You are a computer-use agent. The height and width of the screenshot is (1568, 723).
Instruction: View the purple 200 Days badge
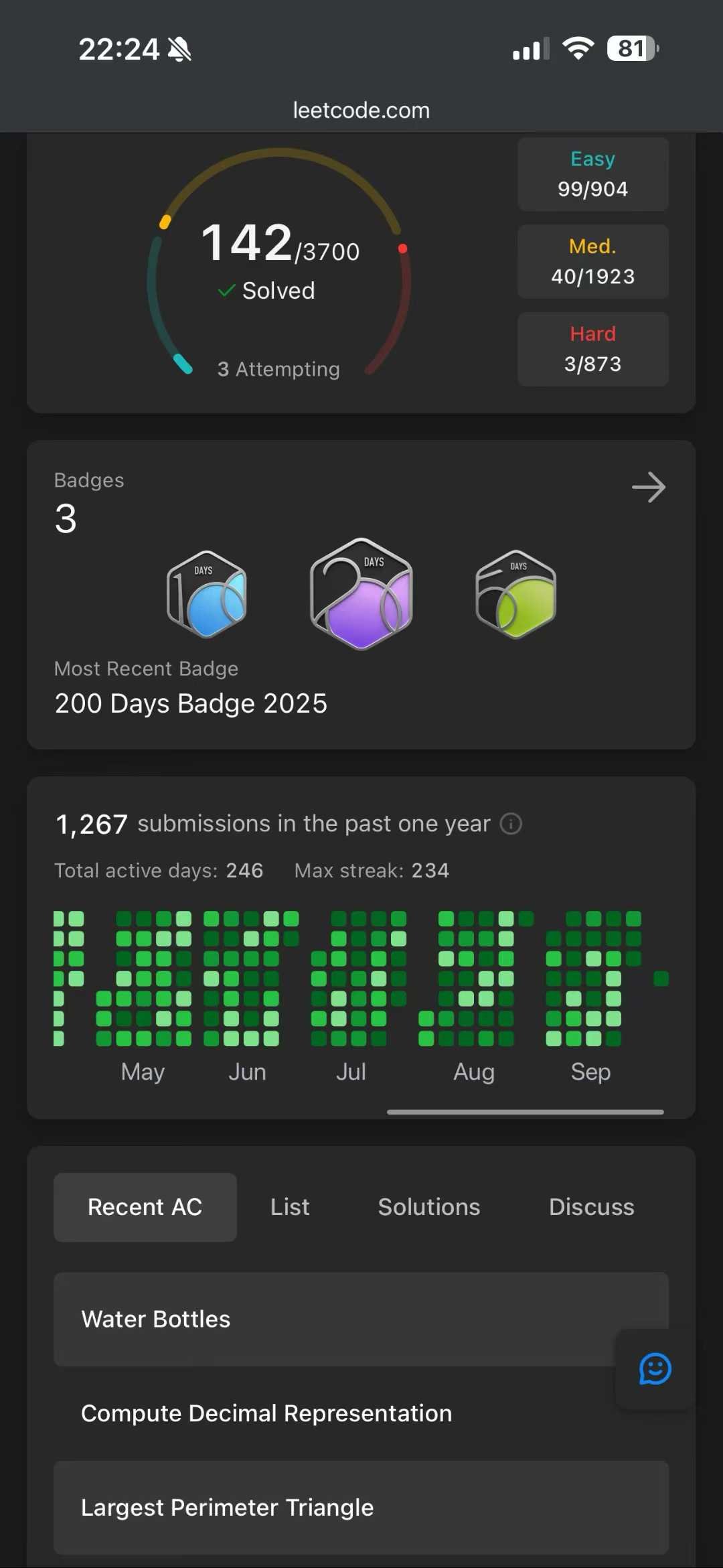point(361,594)
